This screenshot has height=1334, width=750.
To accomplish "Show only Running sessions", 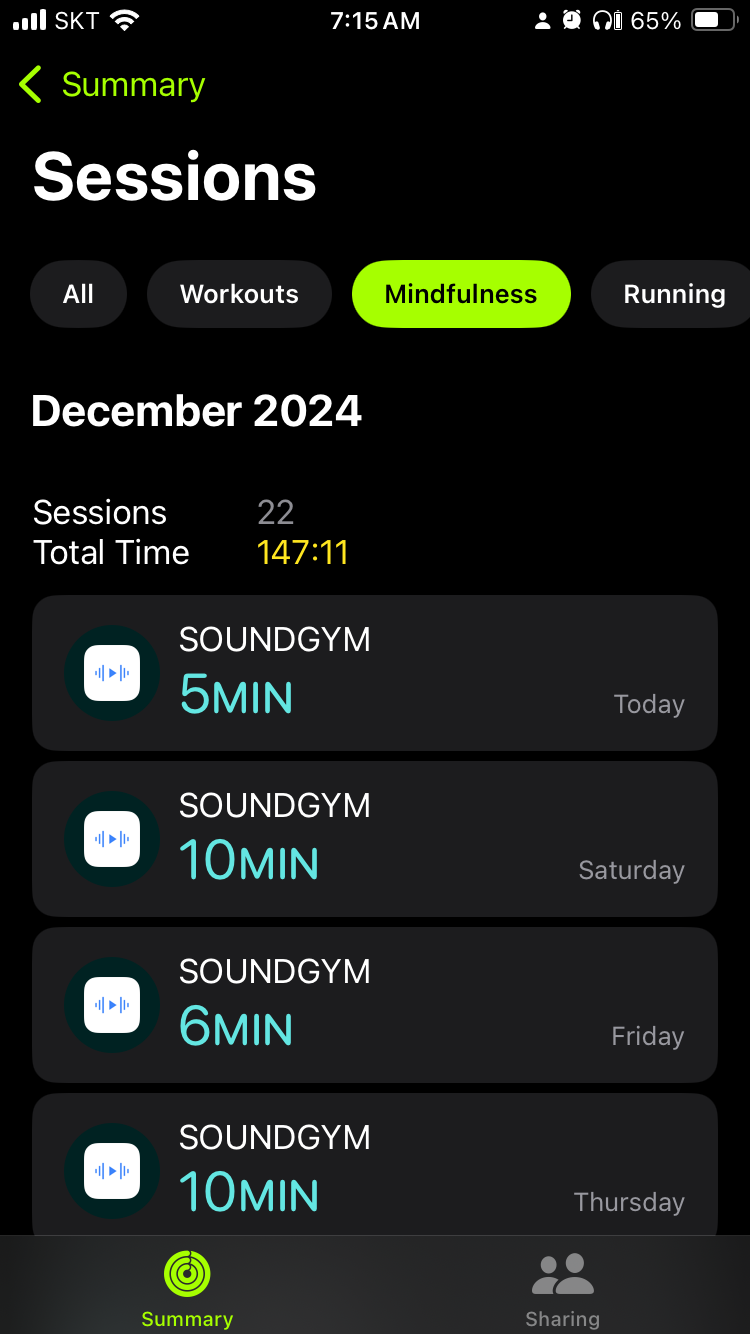I will 673,294.
